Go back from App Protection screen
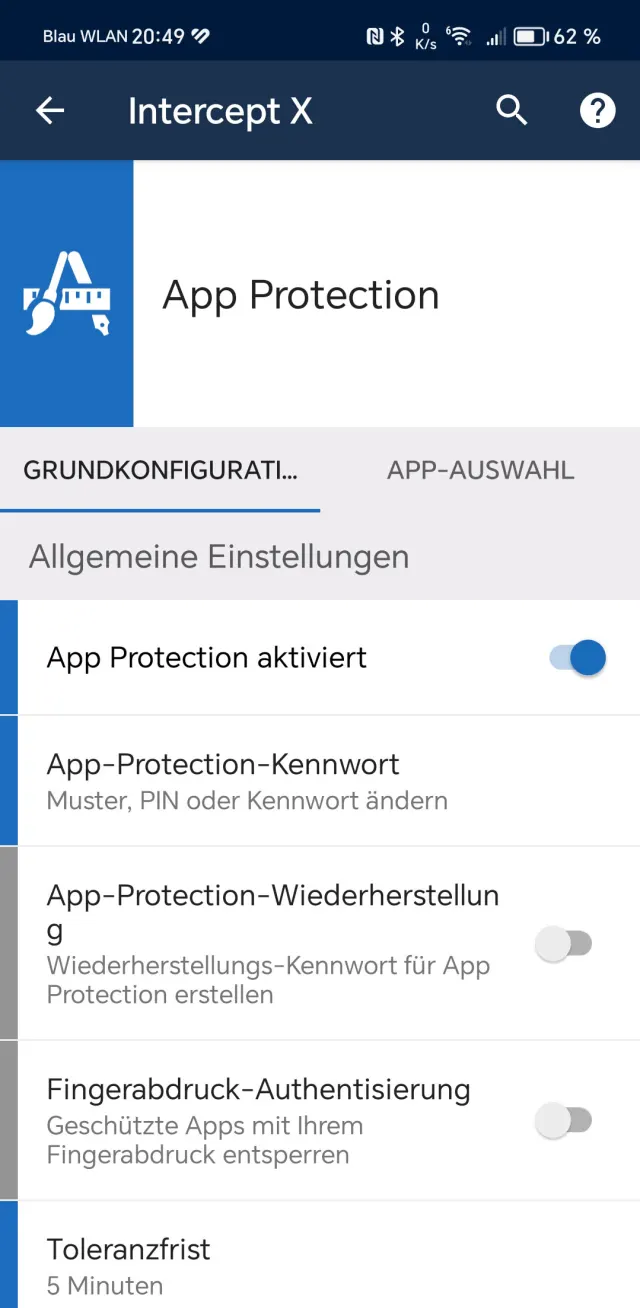640x1308 pixels. tap(50, 111)
